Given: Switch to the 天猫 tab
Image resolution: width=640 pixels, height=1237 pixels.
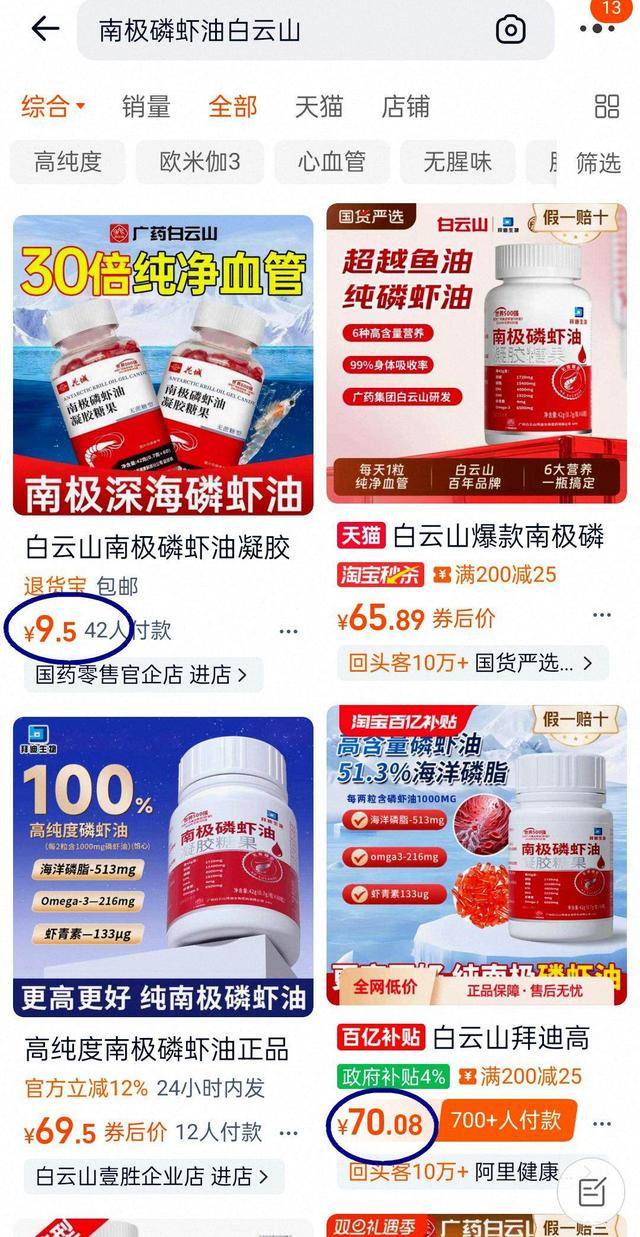Looking at the screenshot, I should click(x=319, y=107).
